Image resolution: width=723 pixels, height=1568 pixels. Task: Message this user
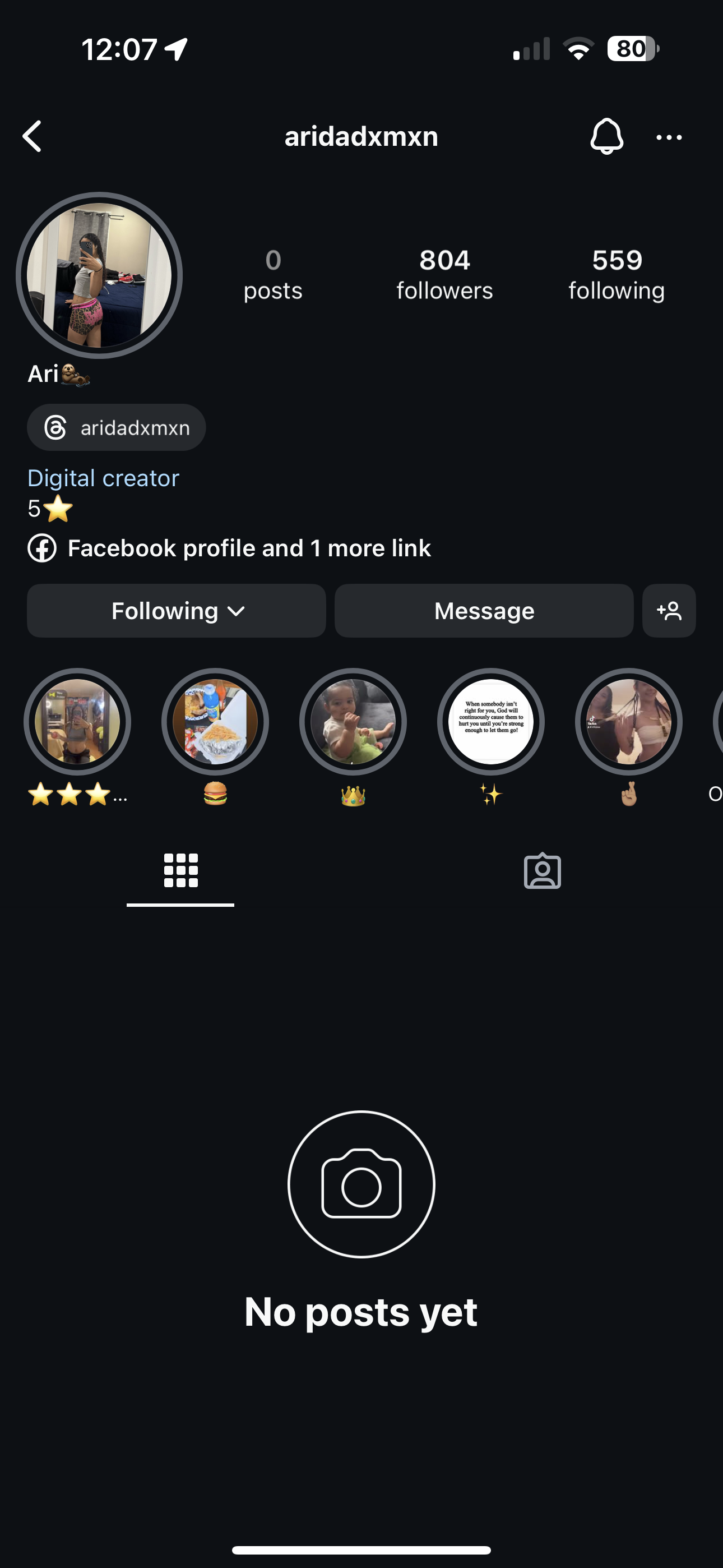pos(484,611)
